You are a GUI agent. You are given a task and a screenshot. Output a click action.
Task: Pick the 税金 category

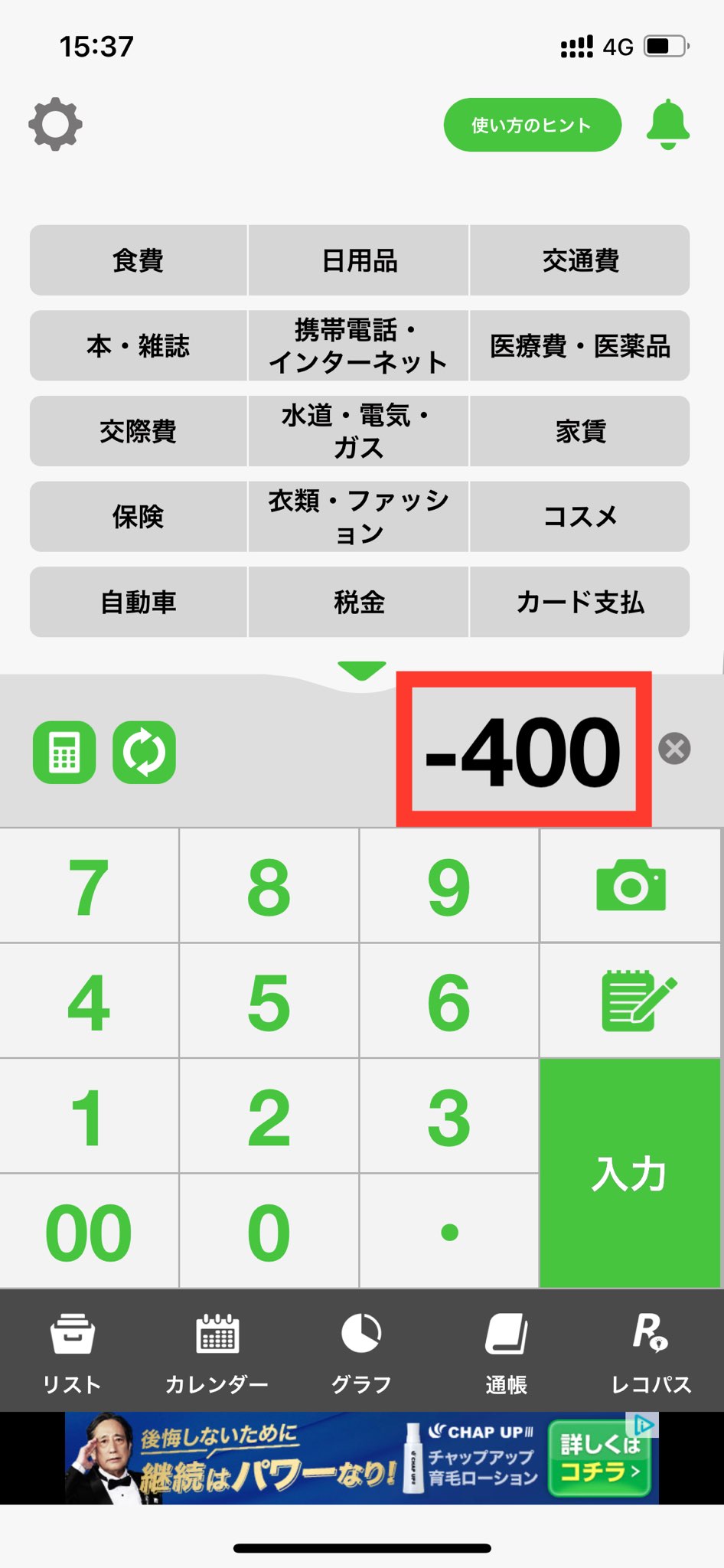[x=359, y=603]
